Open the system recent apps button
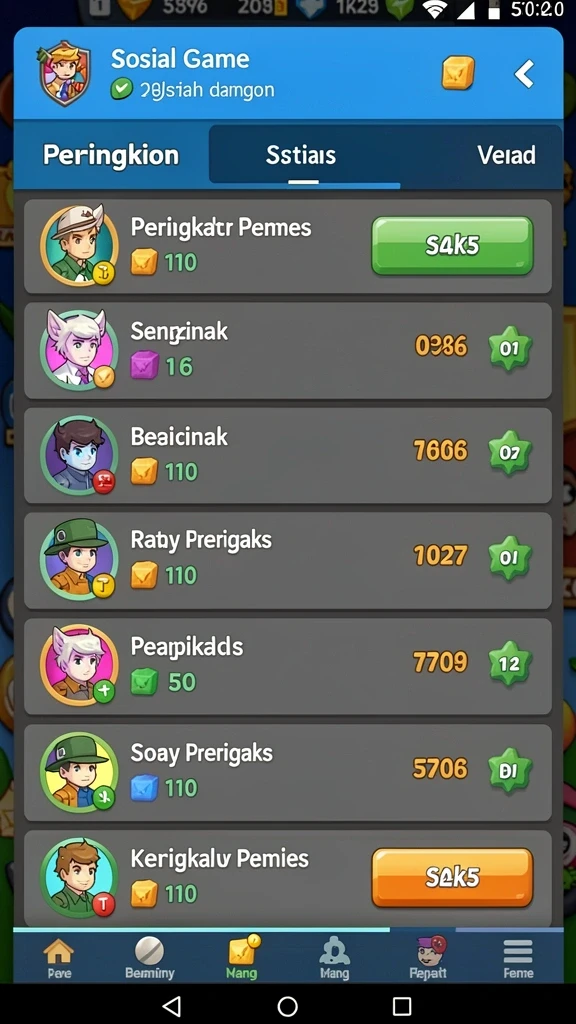The image size is (576, 1024). [x=402, y=1006]
